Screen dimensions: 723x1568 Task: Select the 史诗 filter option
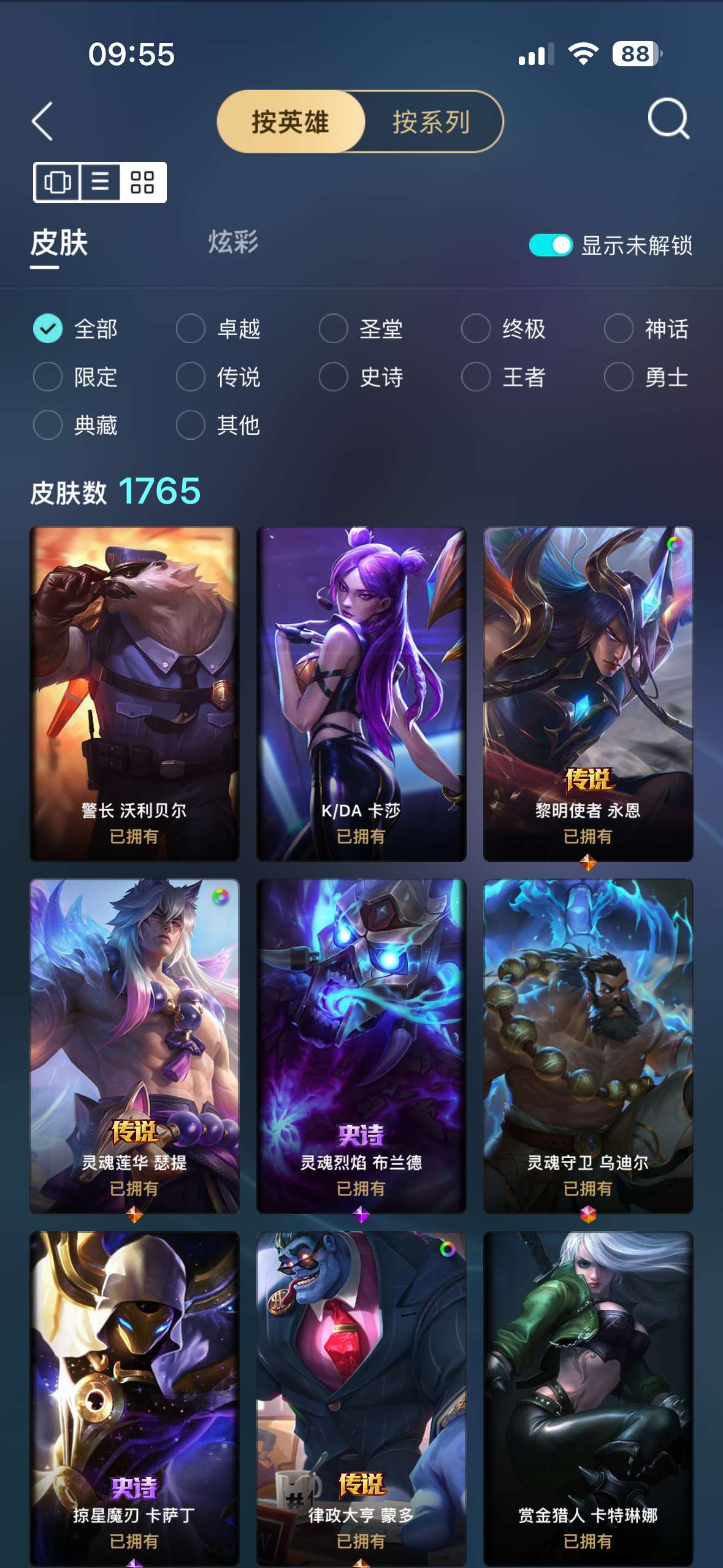coord(361,377)
